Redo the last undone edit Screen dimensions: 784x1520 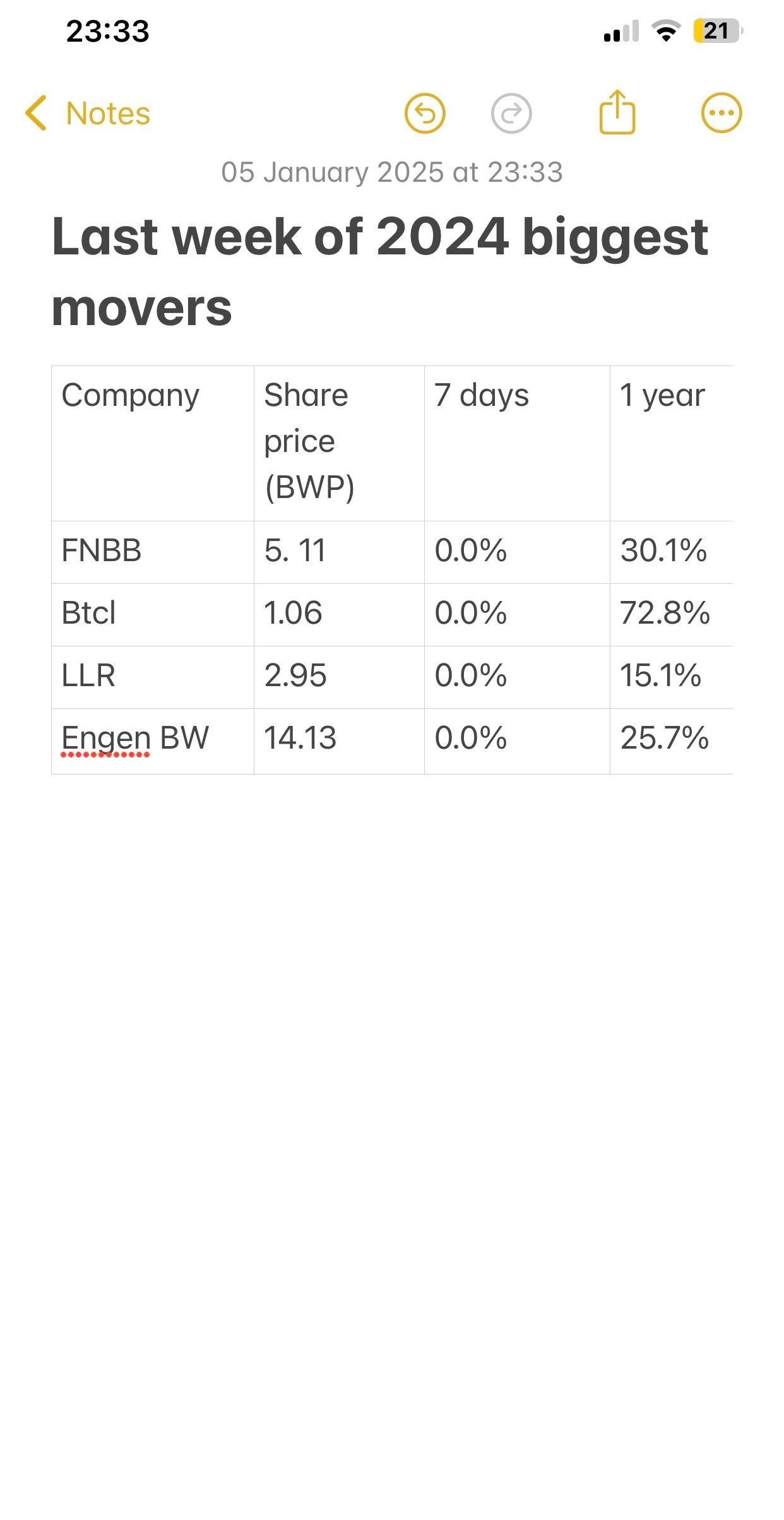click(x=511, y=114)
